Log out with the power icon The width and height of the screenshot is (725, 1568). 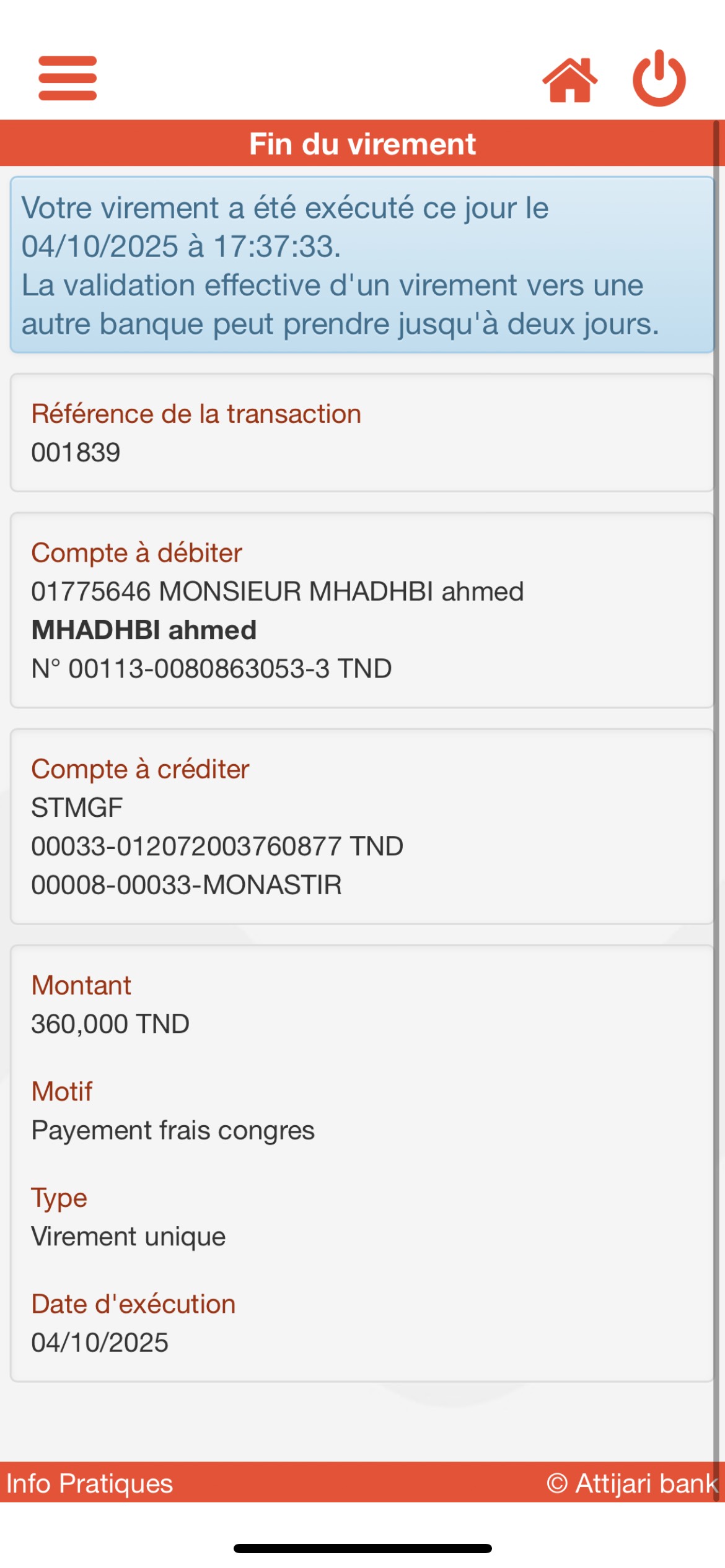click(x=659, y=79)
